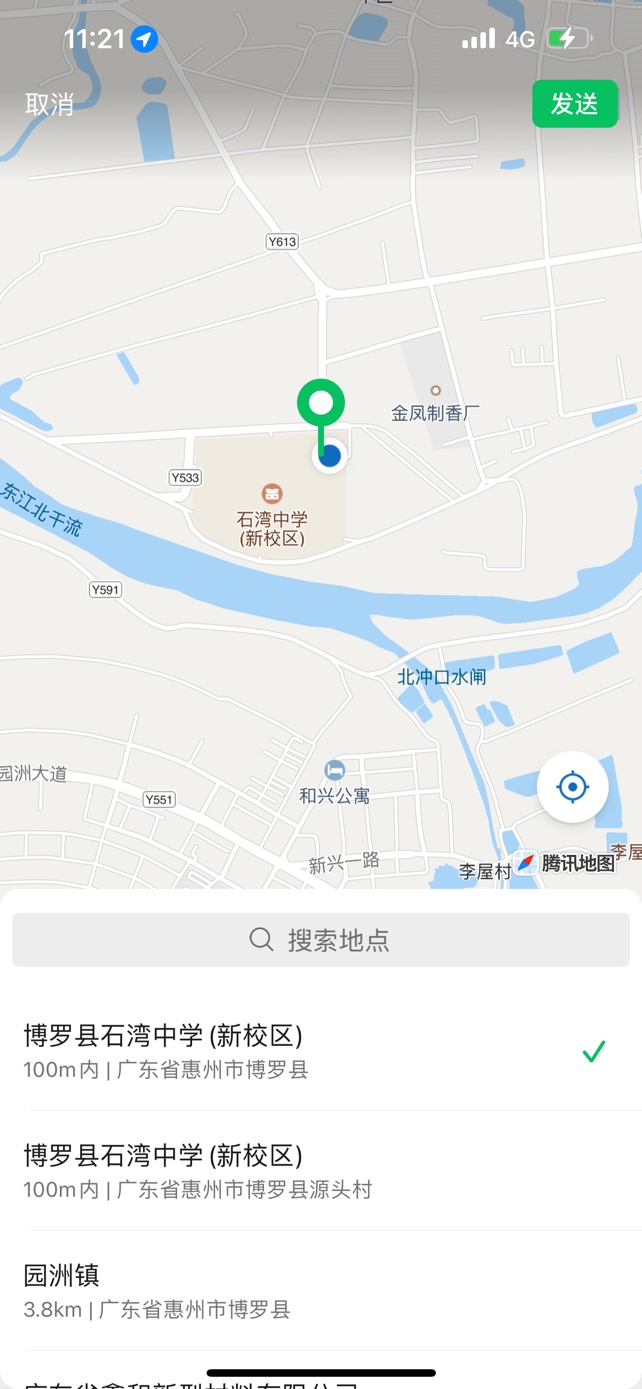The width and height of the screenshot is (642, 1389).
Task: Open the 搜索地点 search box
Action: click(320, 940)
